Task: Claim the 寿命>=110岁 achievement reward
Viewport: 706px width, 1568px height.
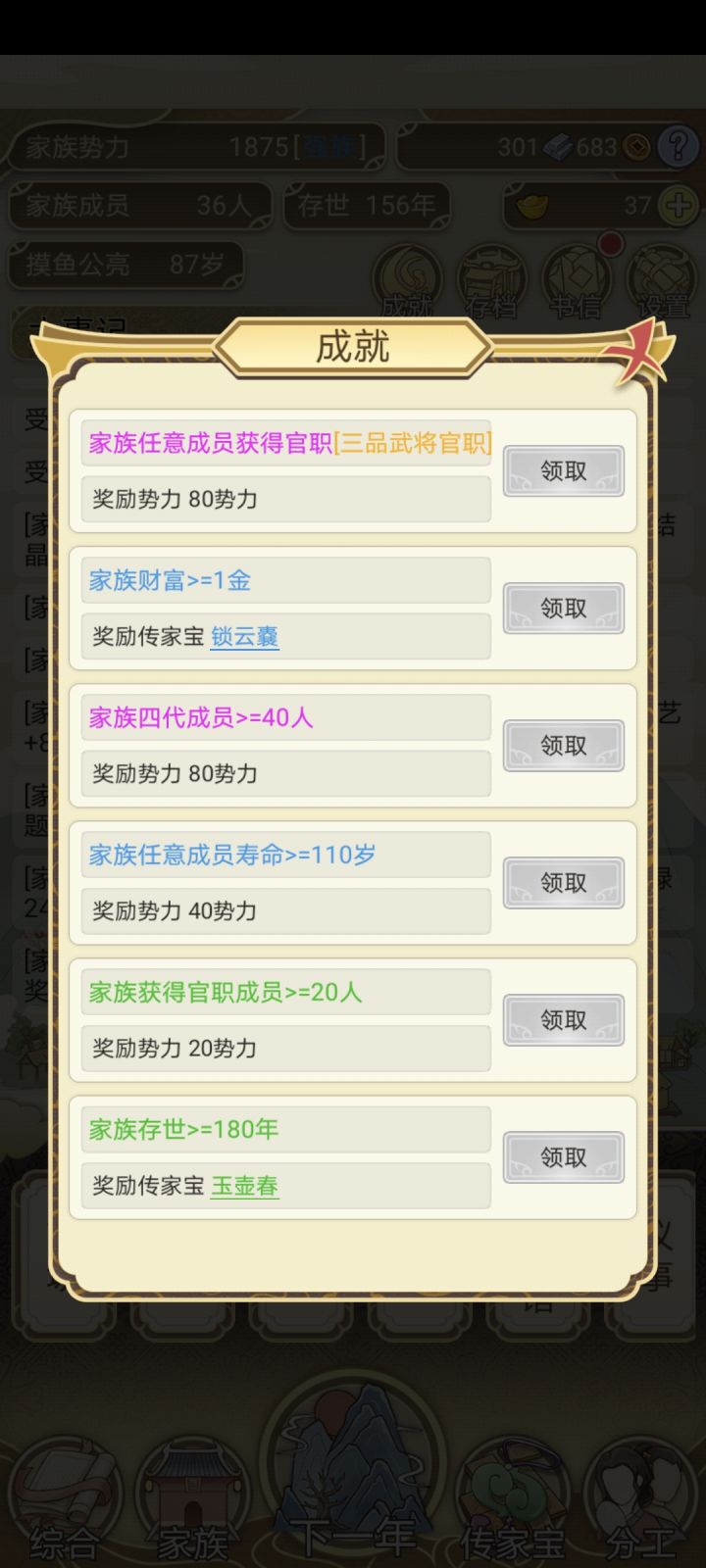Action: pos(563,883)
